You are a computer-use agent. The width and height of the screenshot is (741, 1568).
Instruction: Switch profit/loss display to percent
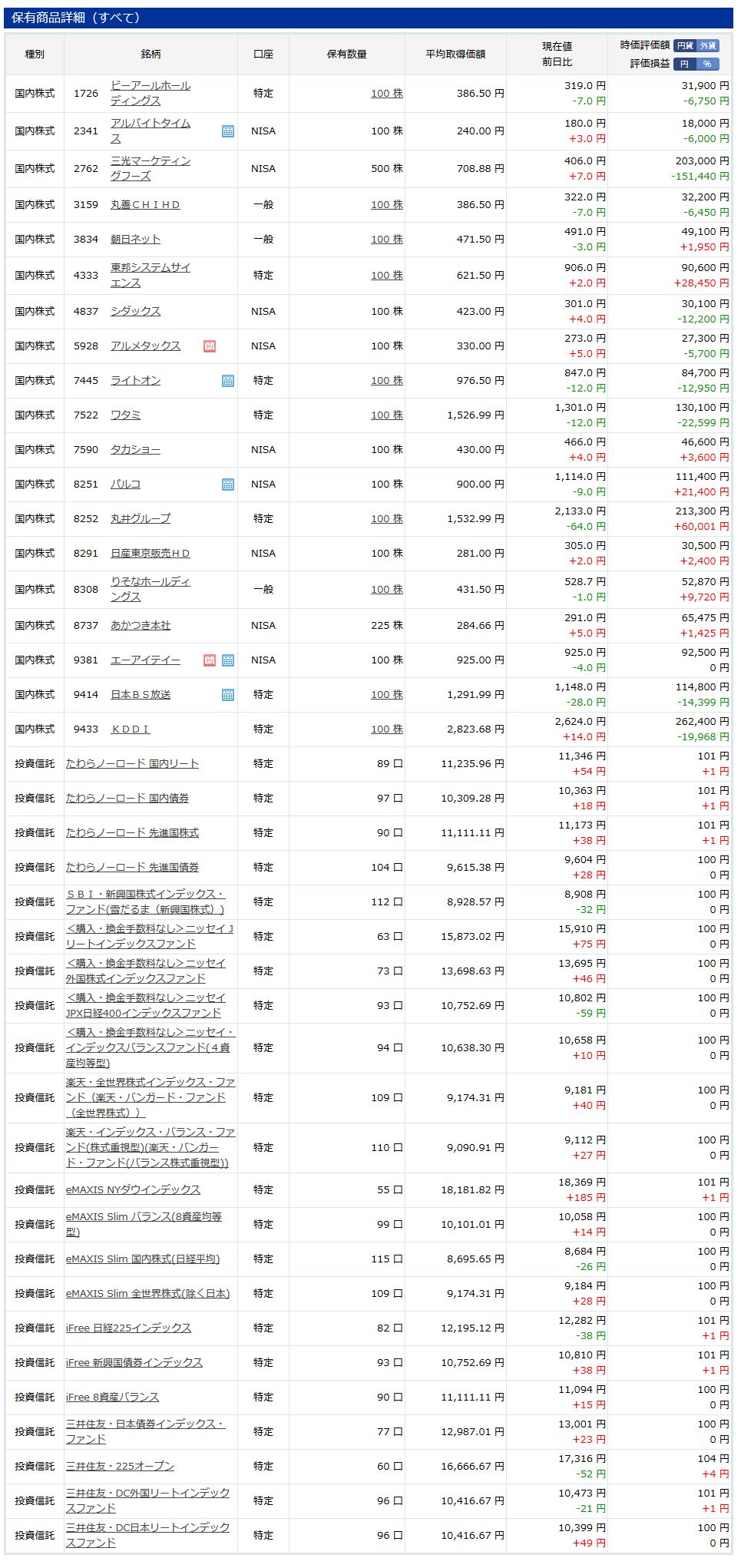pyautogui.click(x=708, y=64)
